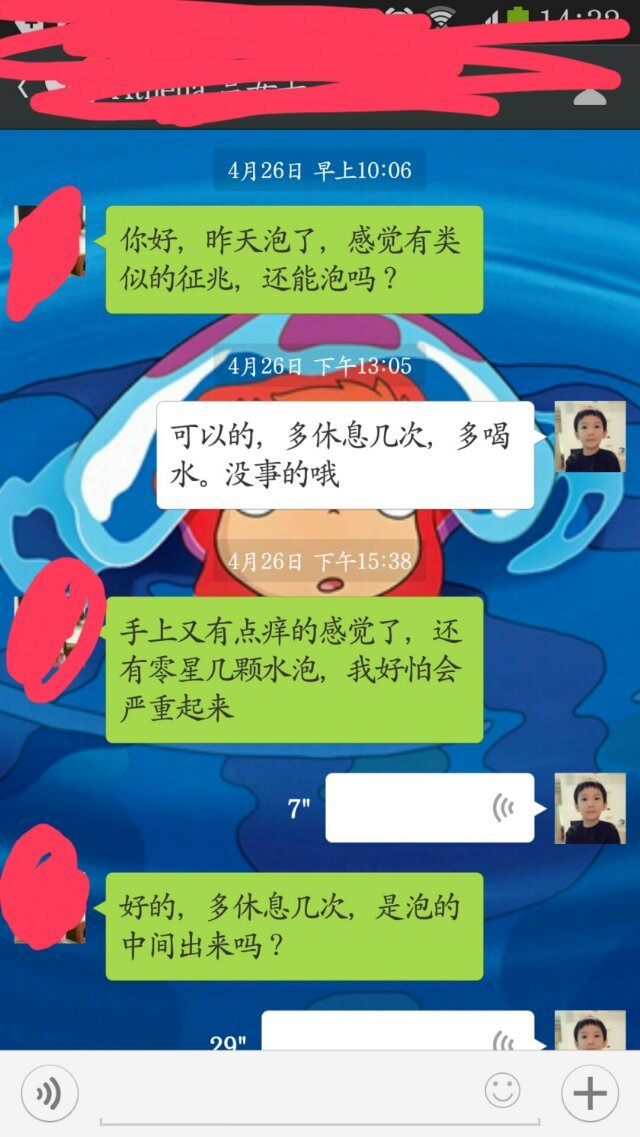Screen dimensions: 640x1137
Task: Play the 29-second voice message
Action: tap(398, 1030)
